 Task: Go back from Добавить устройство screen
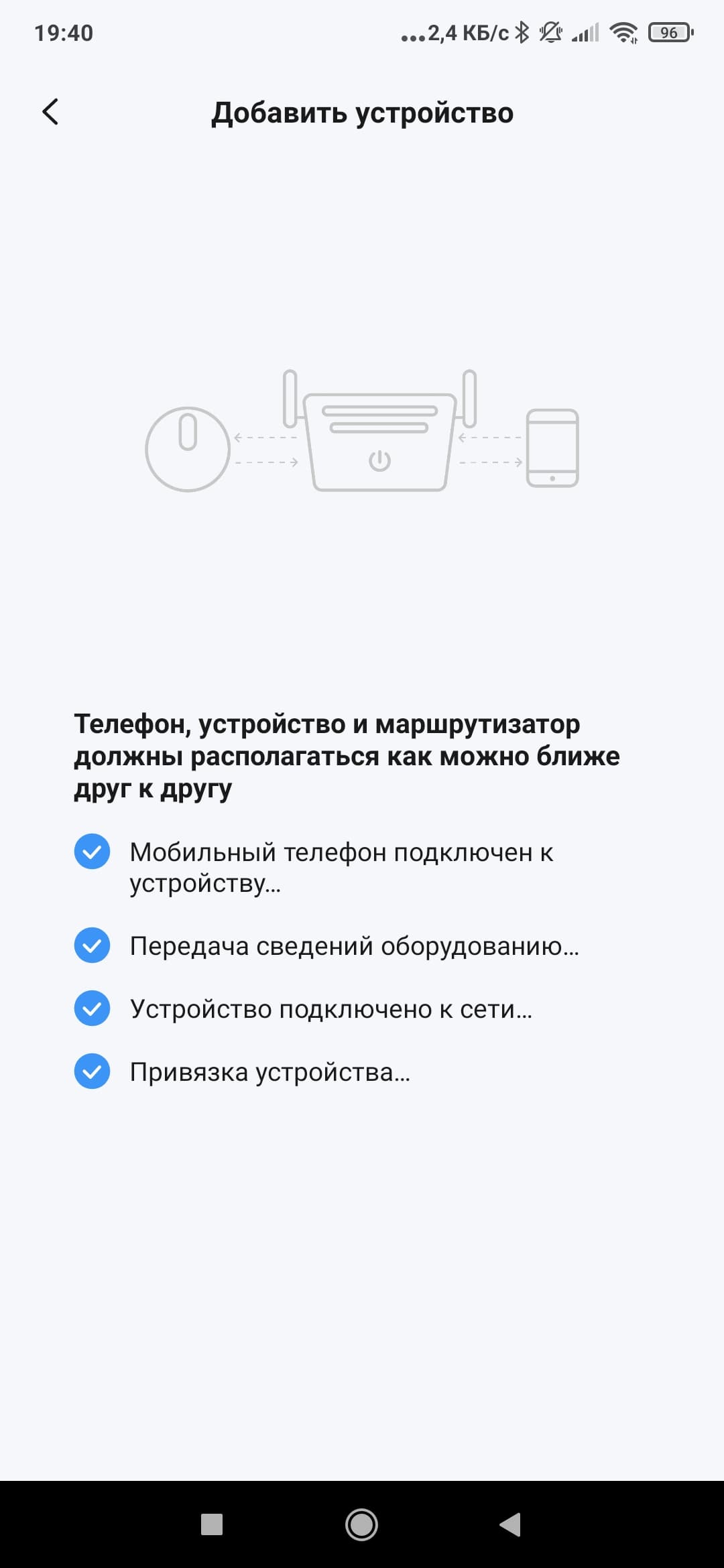click(x=50, y=112)
